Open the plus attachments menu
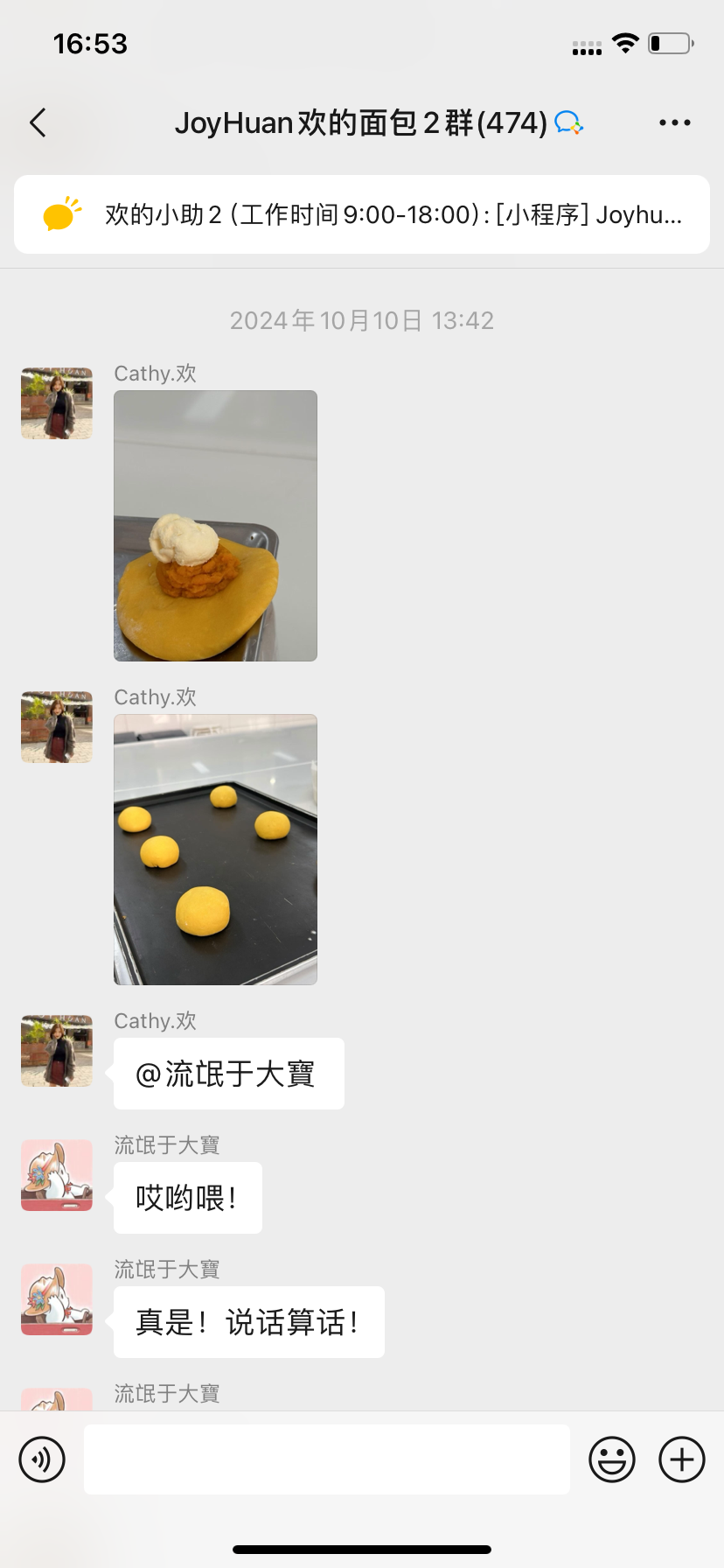The height and width of the screenshot is (1568, 724). tap(681, 1459)
